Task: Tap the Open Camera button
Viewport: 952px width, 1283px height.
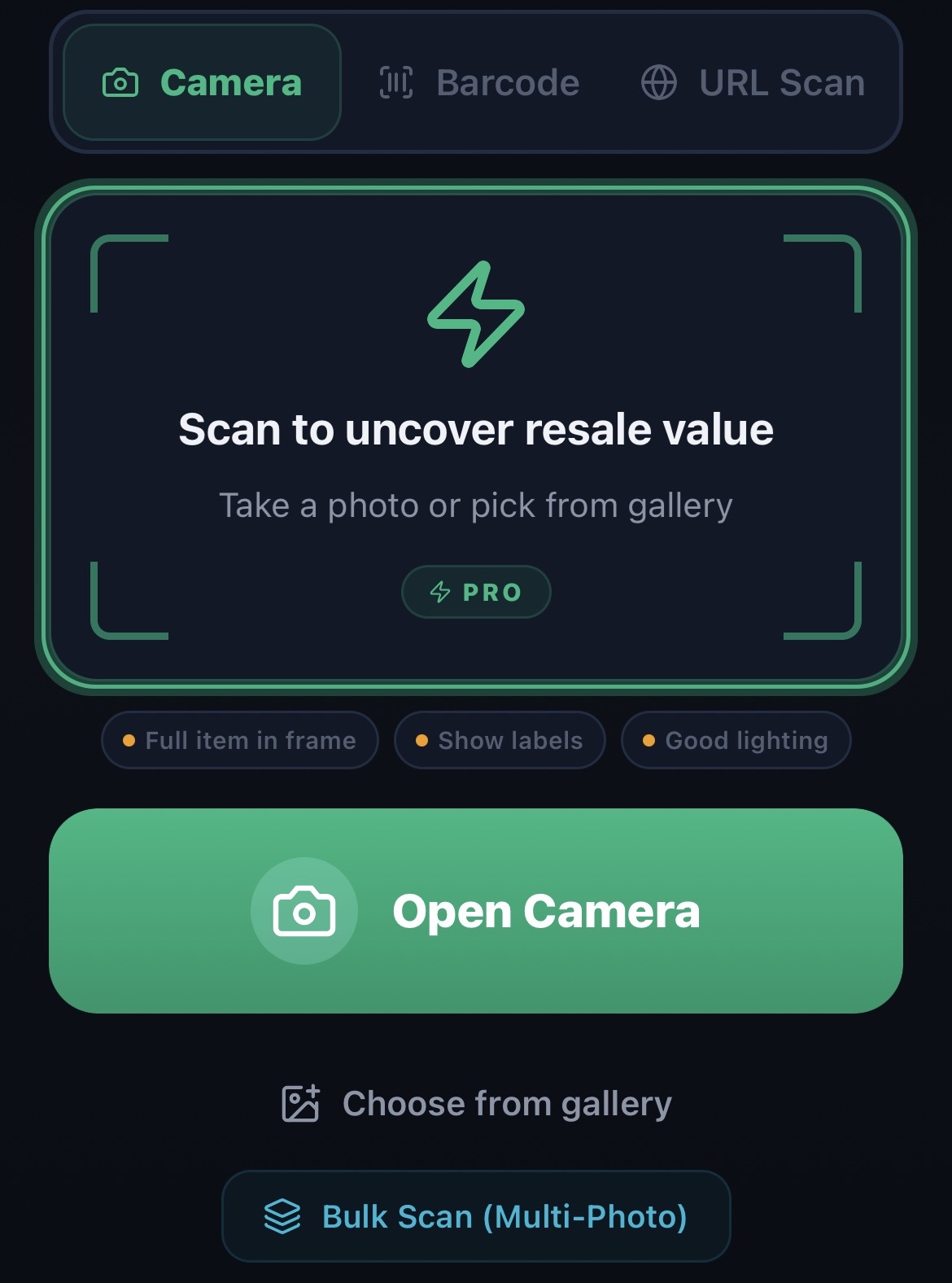Action: (x=476, y=910)
